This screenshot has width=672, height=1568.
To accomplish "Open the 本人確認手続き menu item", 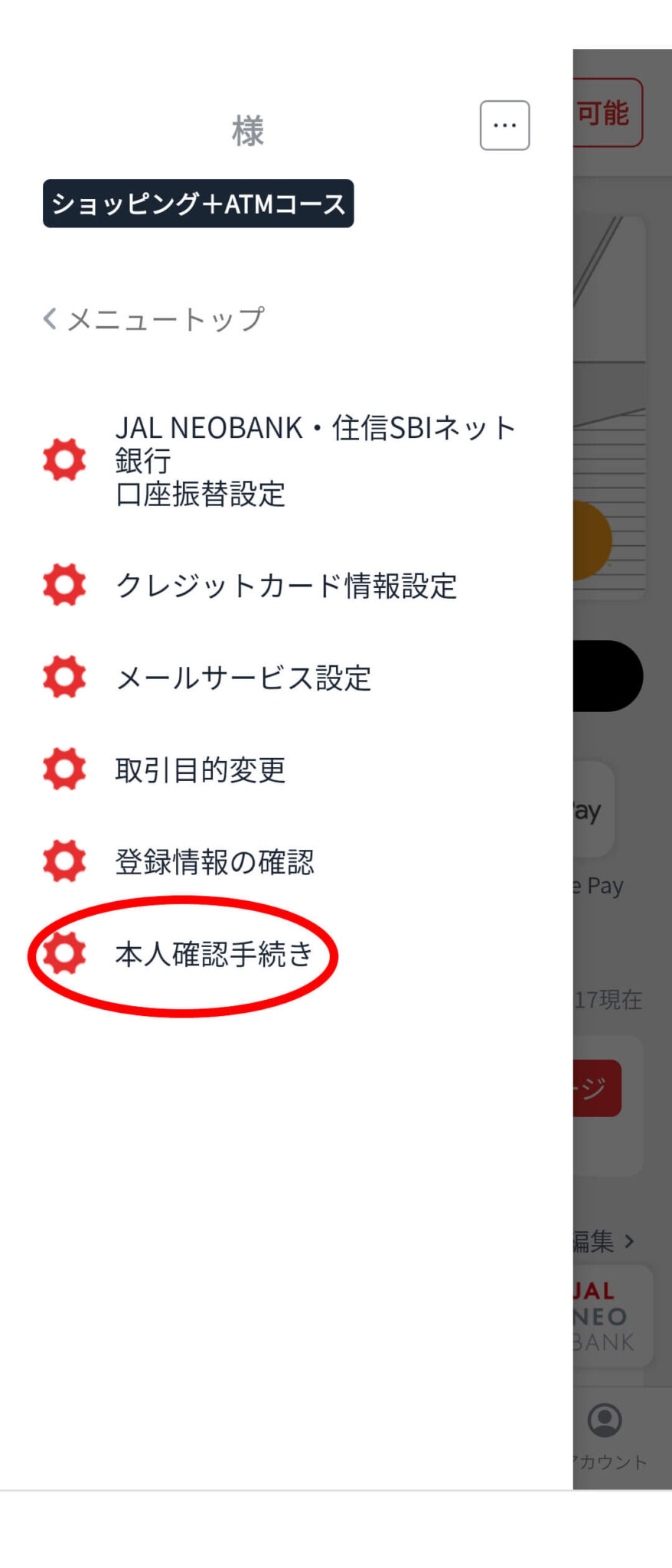I will point(215,955).
